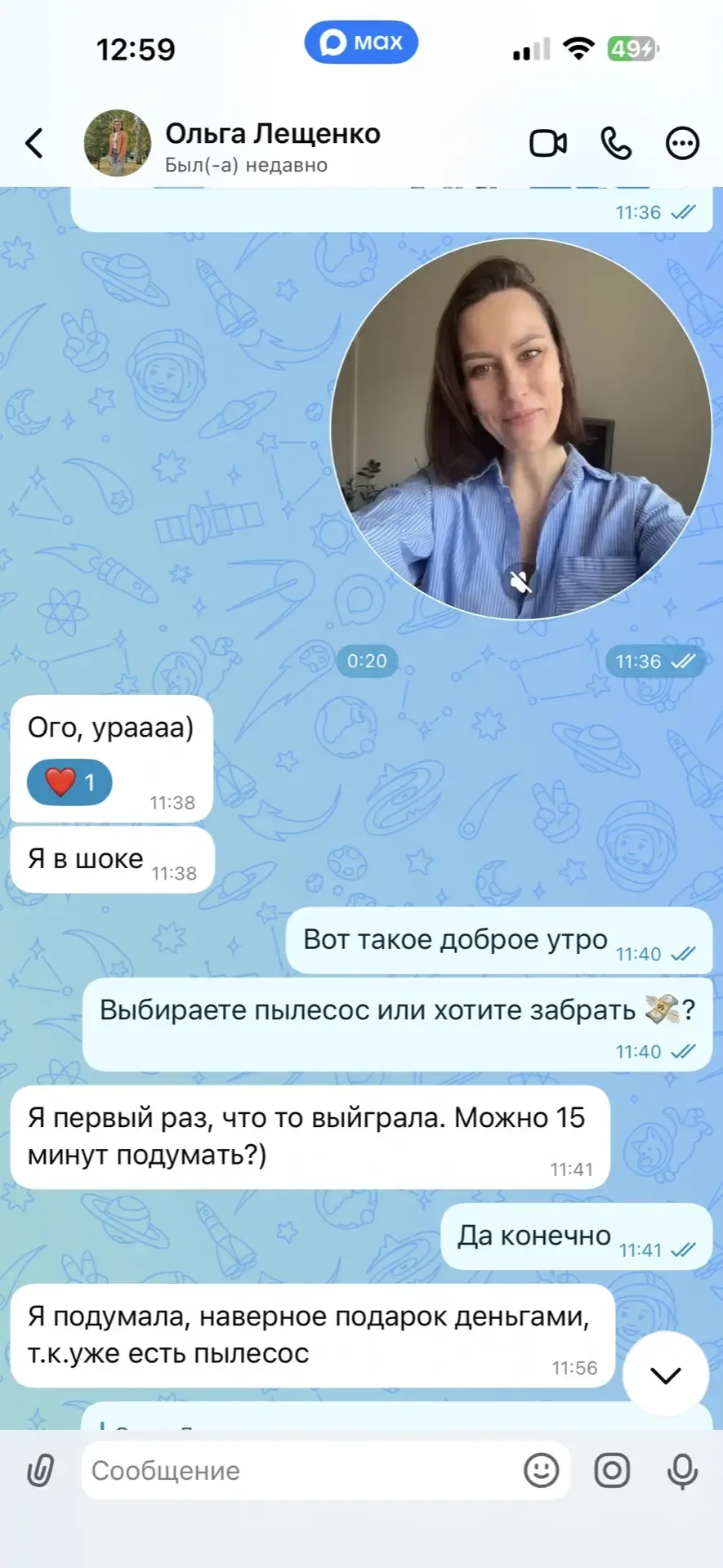
Task: Jump to the latest messages with the down arrow
Action: [x=666, y=1375]
